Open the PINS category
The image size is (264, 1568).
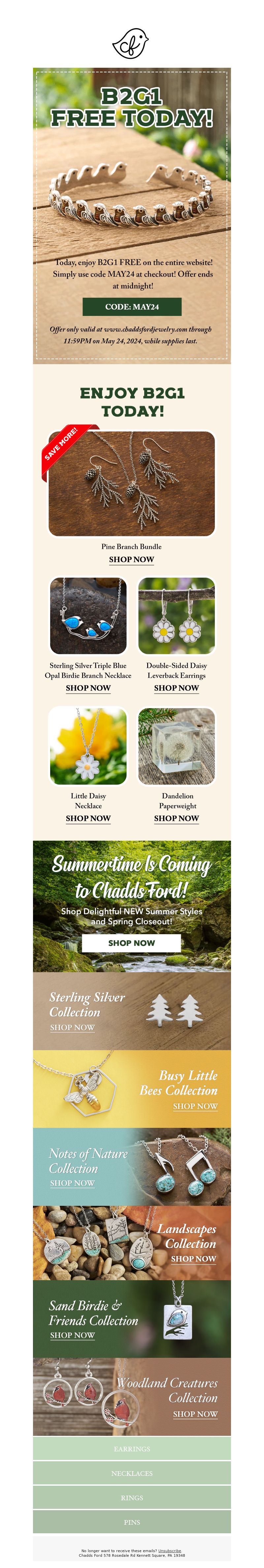pos(132,1522)
